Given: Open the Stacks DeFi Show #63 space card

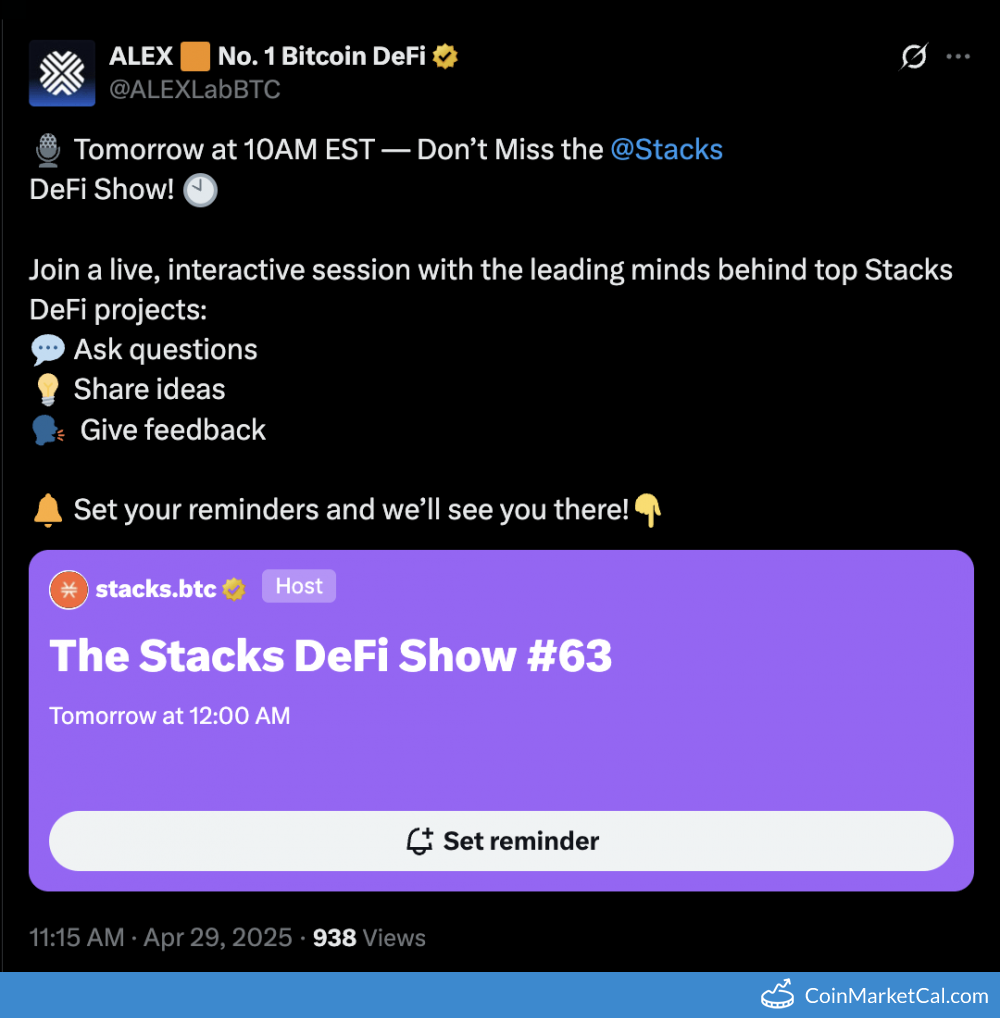Looking at the screenshot, I should 330,657.
